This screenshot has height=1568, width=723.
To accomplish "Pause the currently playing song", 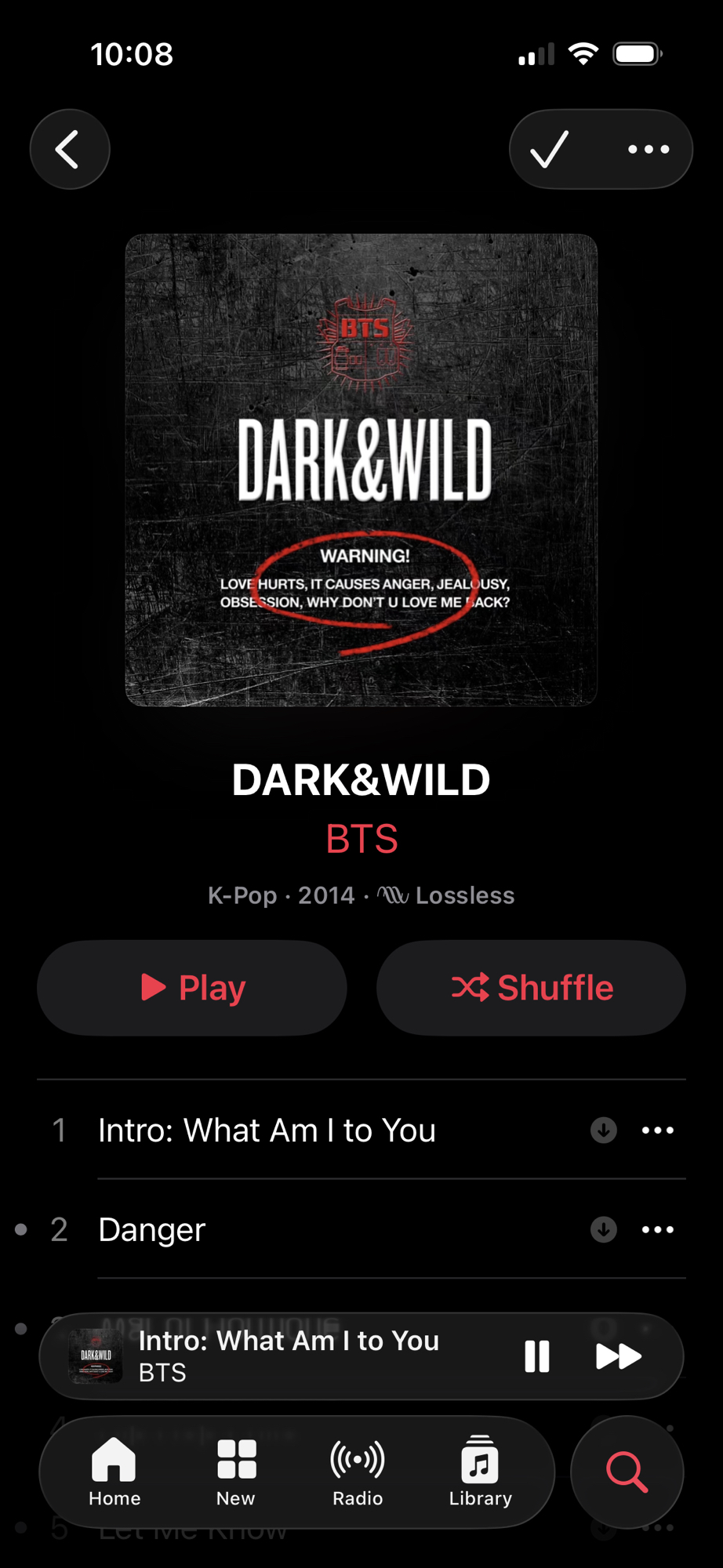I will click(x=537, y=1356).
